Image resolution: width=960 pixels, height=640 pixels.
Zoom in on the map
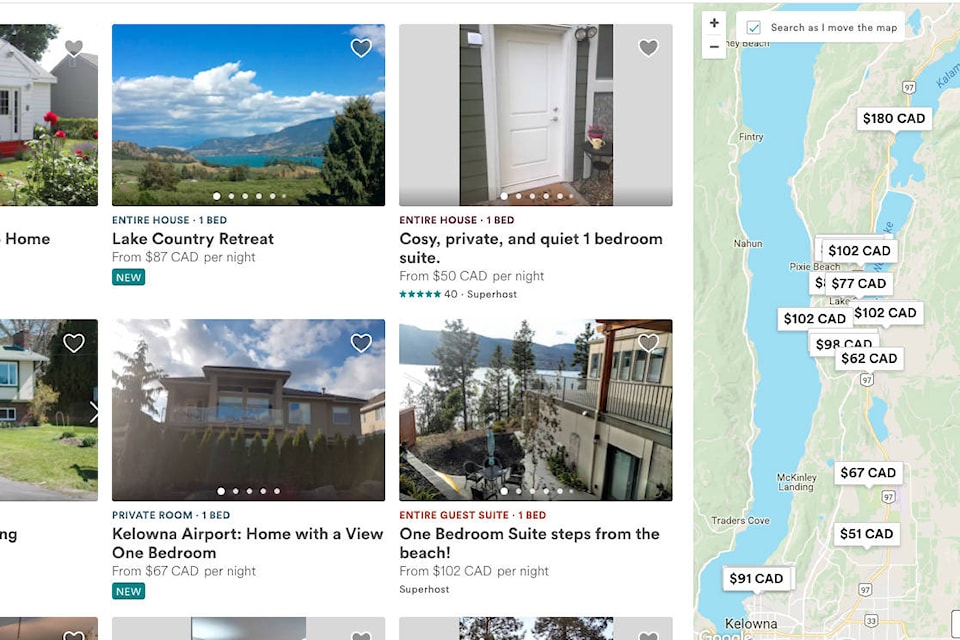point(714,23)
